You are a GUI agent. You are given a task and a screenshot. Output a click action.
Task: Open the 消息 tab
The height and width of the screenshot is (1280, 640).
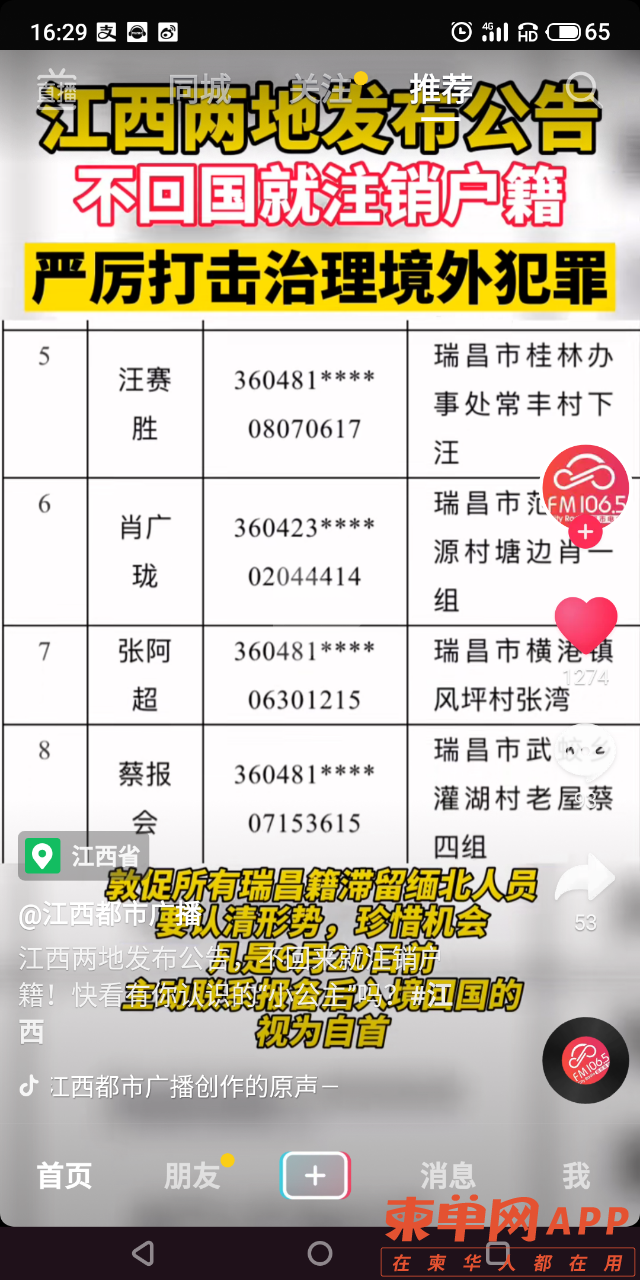coord(447,1176)
